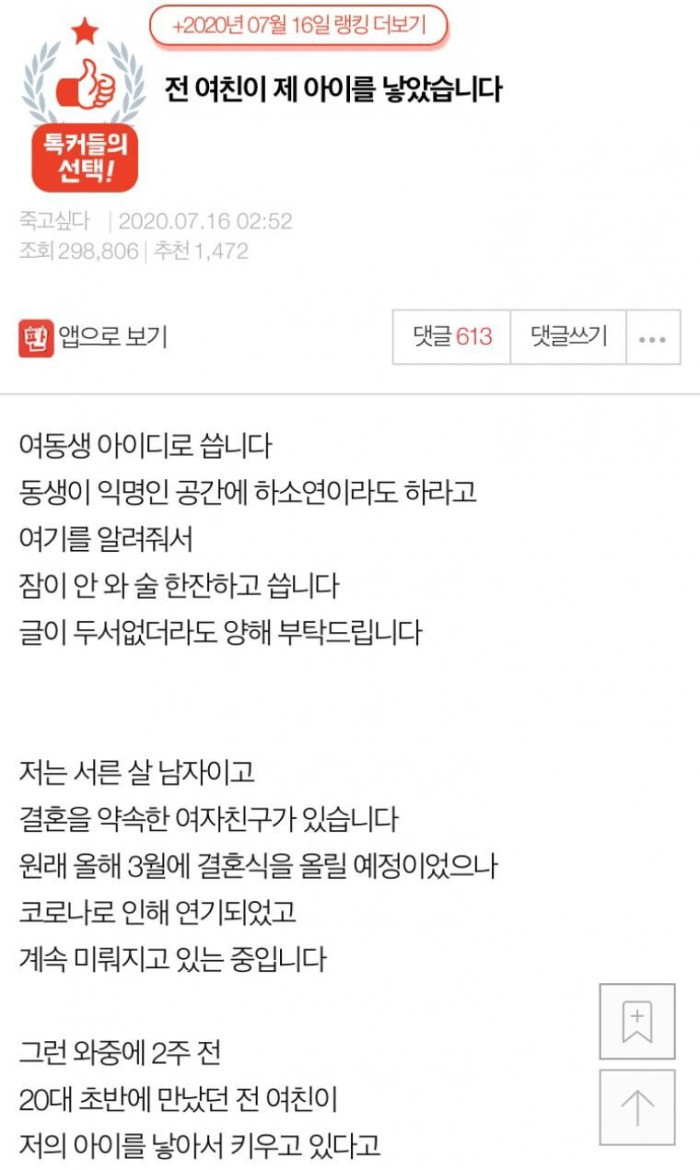The height and width of the screenshot is (1170, 700).
Task: Open the three-dot more options menu
Action: 652,338
